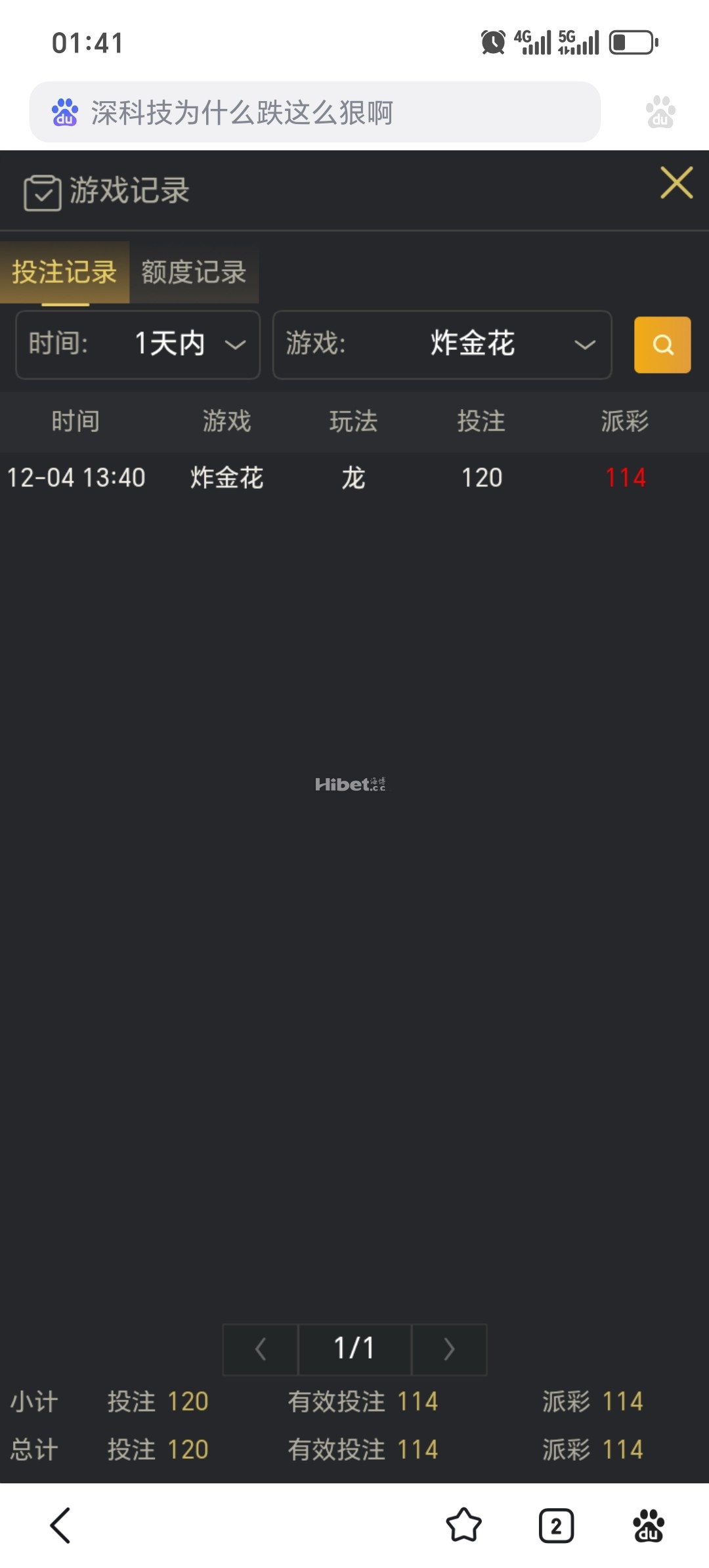Image resolution: width=709 pixels, height=1568 pixels.
Task: Open the 游戏 炸金花 dropdown
Action: pos(442,345)
